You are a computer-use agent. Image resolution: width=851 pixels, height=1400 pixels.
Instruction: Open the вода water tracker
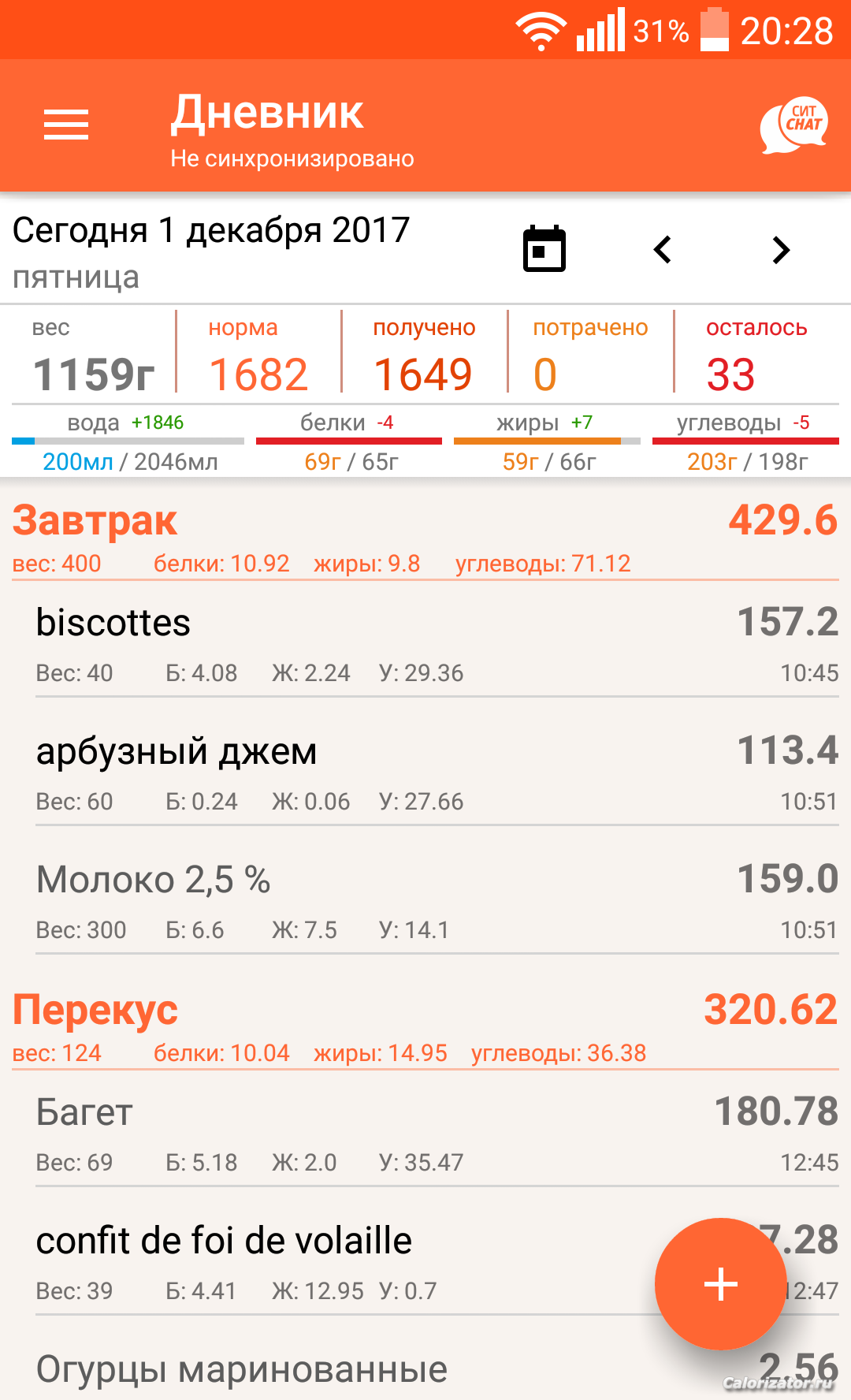pyautogui.click(x=128, y=442)
